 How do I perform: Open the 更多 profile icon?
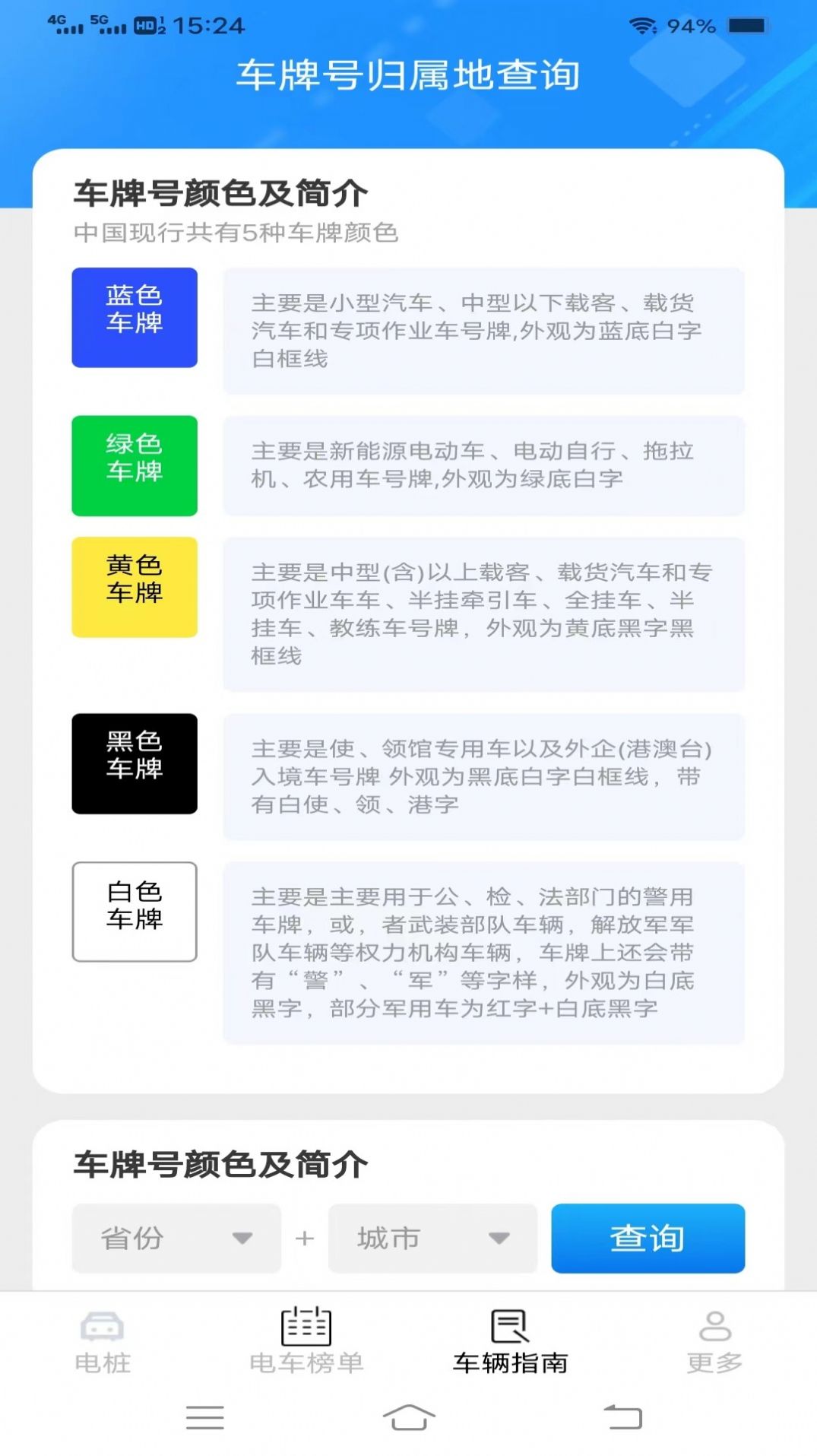pos(714,1326)
